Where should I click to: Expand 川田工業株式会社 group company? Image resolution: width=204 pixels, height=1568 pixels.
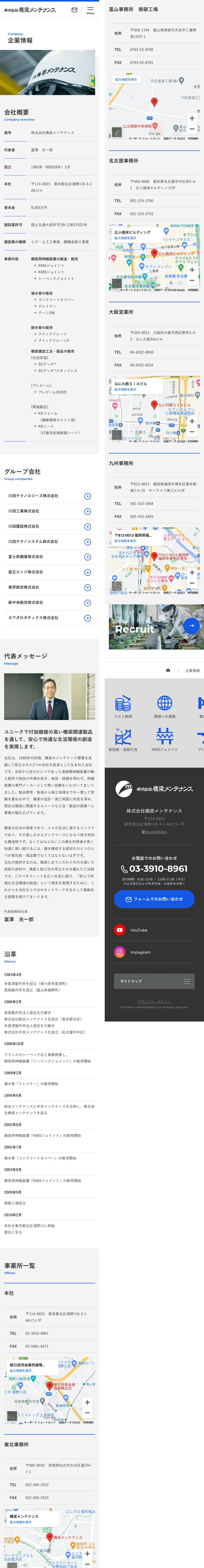point(87,511)
